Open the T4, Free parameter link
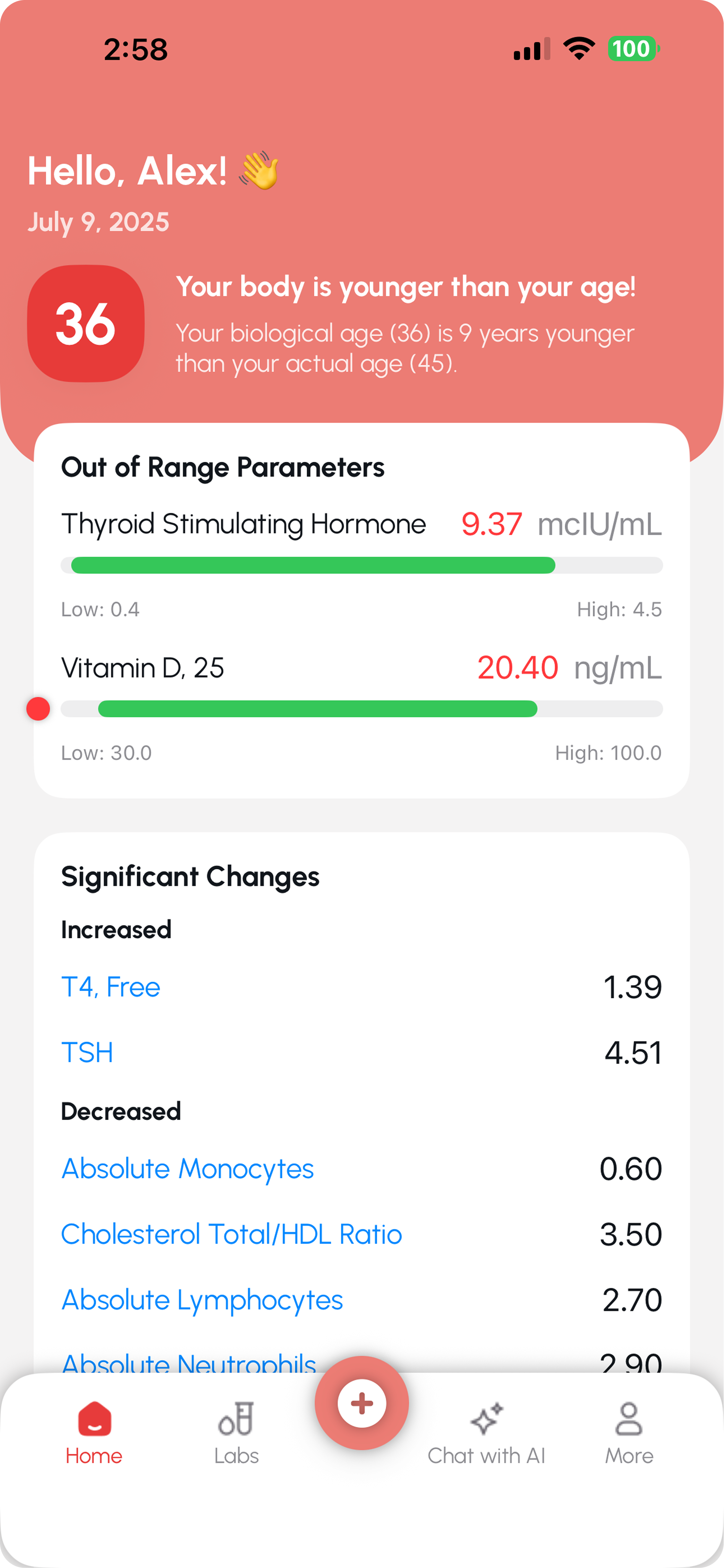 [x=111, y=987]
